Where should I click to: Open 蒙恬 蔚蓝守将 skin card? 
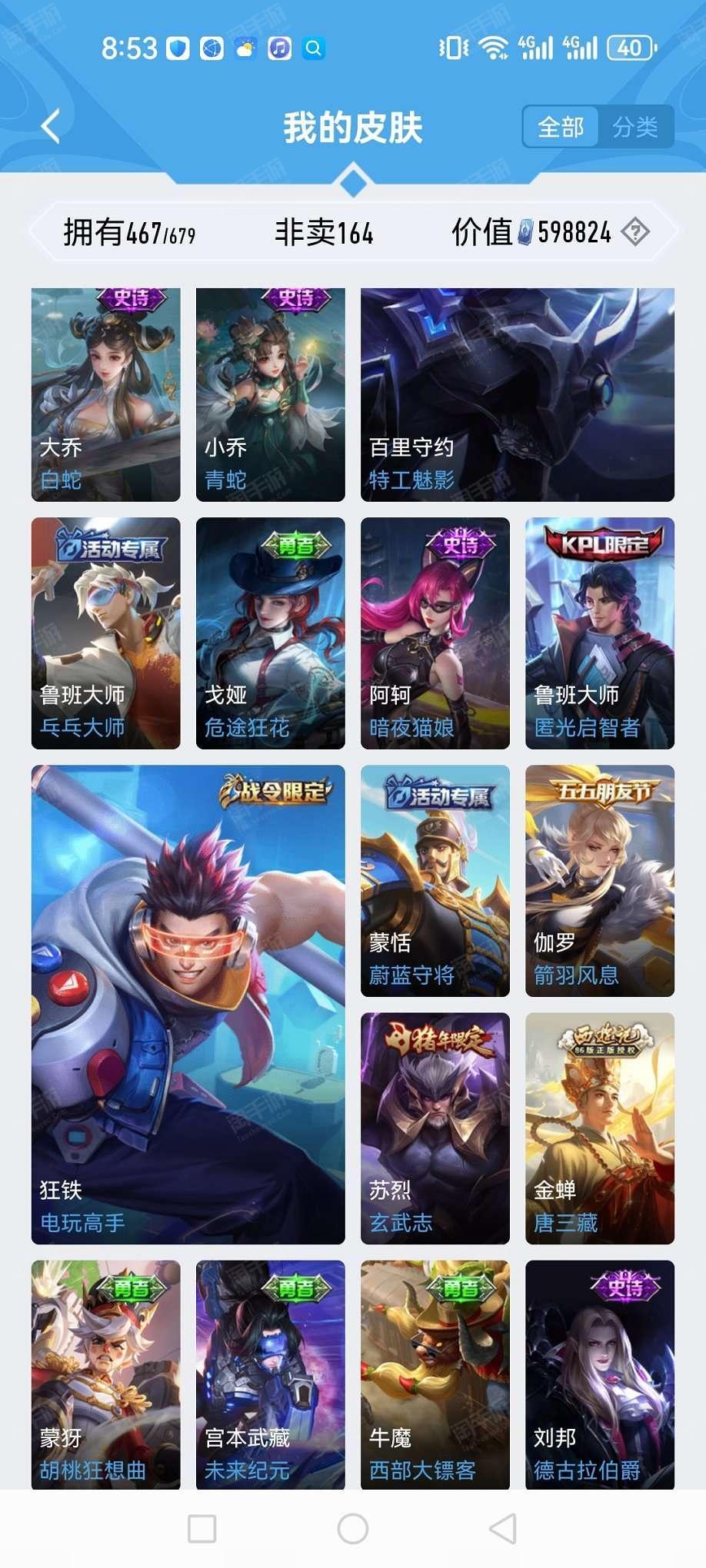[435, 881]
